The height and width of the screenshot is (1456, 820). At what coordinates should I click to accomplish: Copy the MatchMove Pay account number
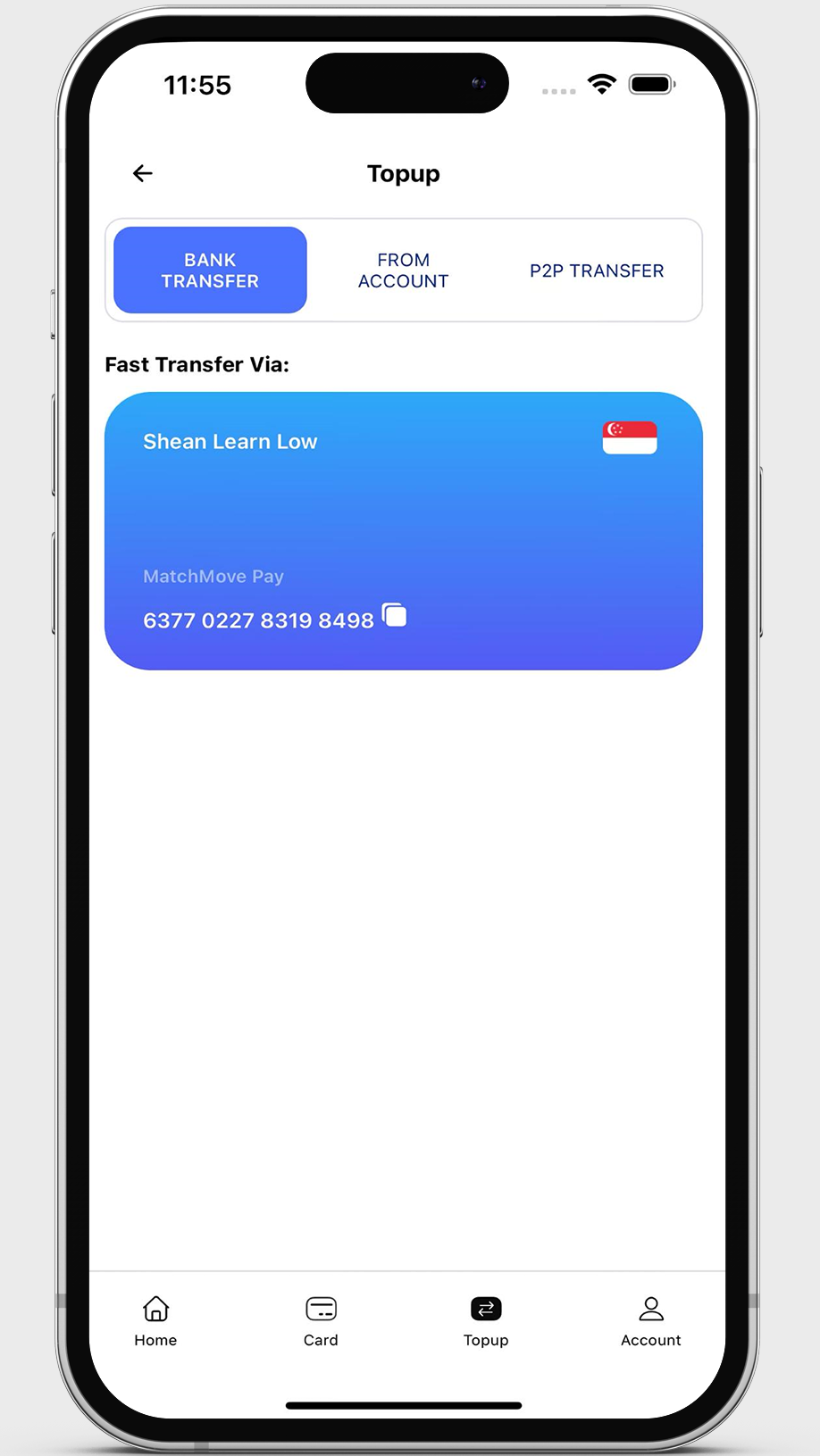[x=395, y=616]
